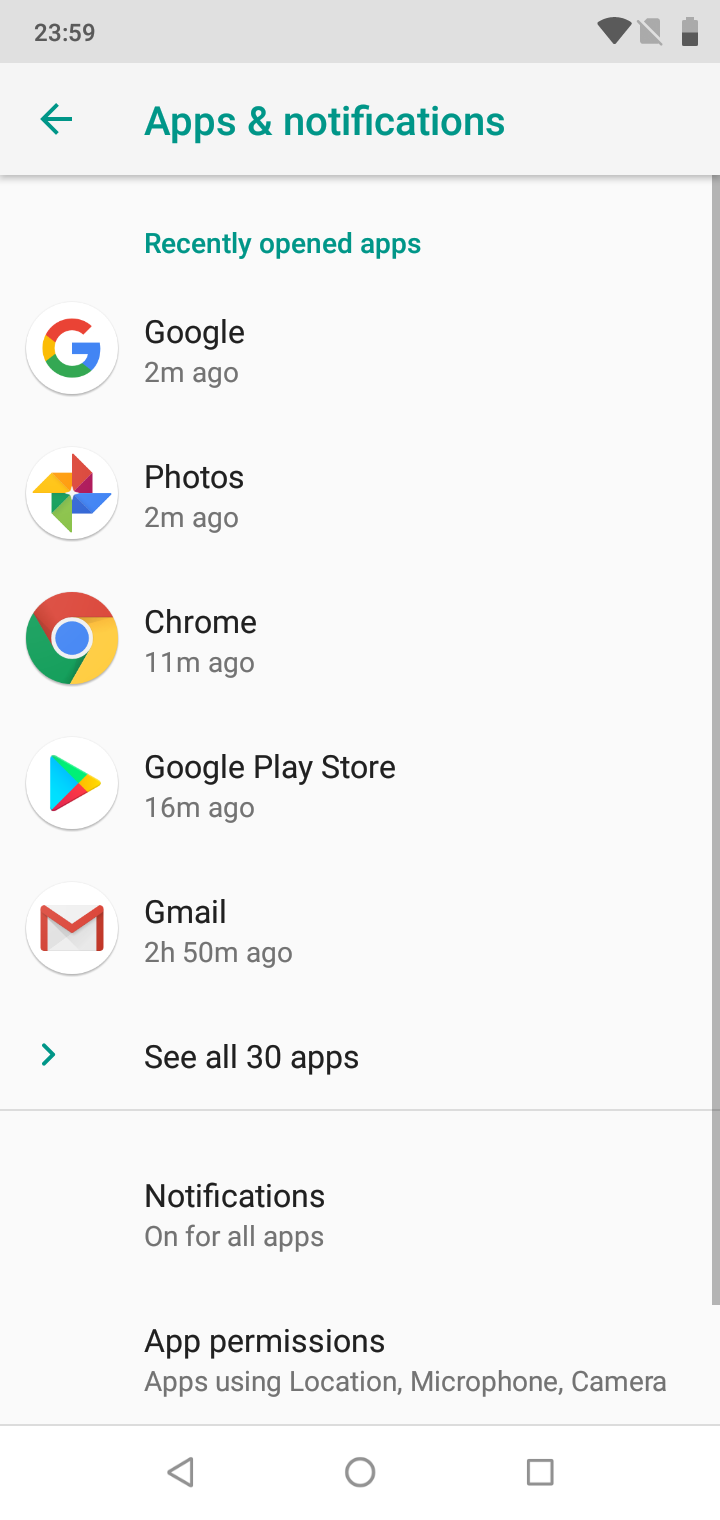Go back using the top arrow

pyautogui.click(x=56, y=120)
